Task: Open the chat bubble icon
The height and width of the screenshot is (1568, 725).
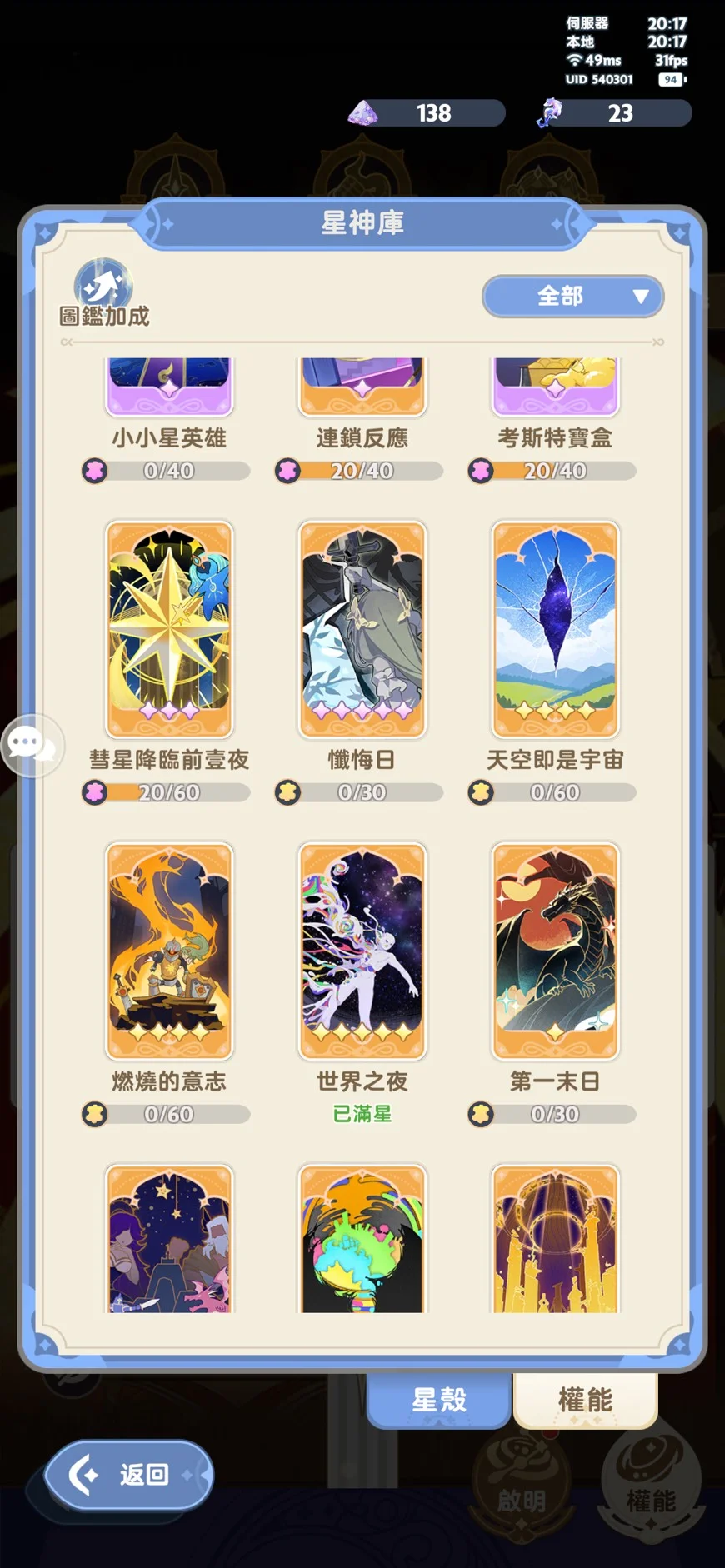Action: [32, 744]
